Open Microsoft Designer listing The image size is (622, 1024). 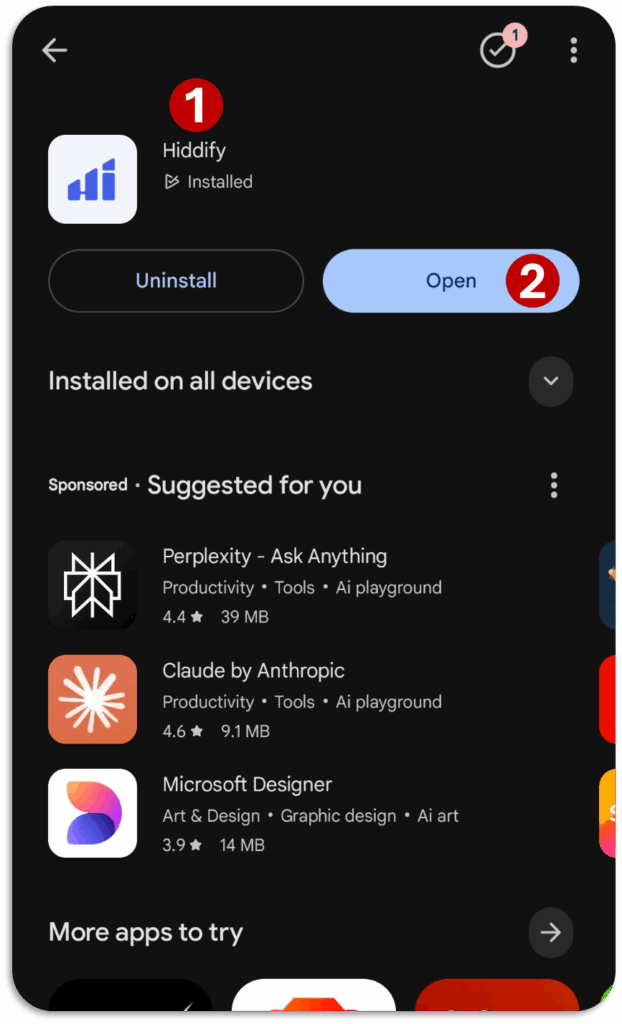(247, 813)
